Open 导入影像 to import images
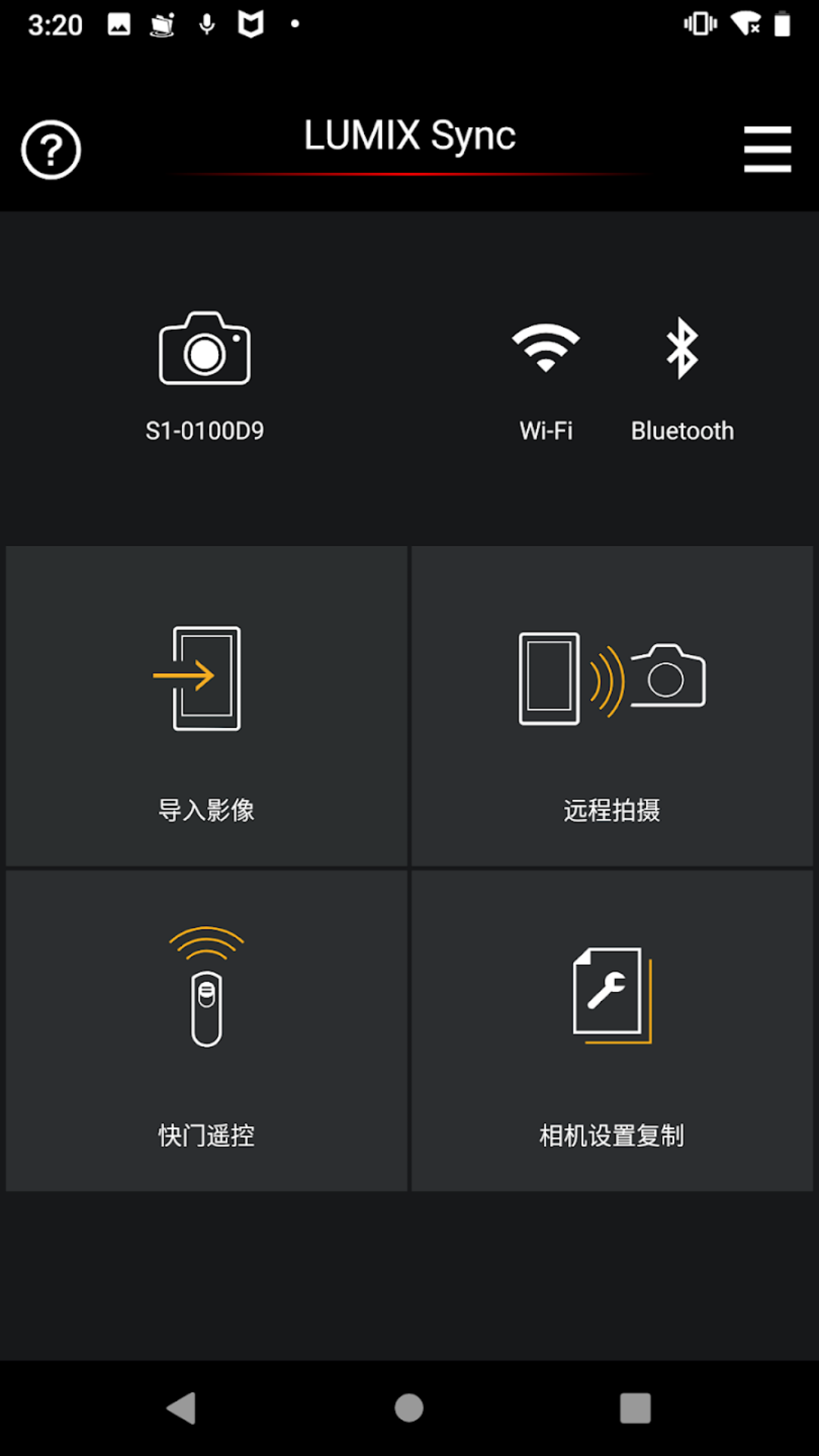The width and height of the screenshot is (819, 1456). (206, 704)
